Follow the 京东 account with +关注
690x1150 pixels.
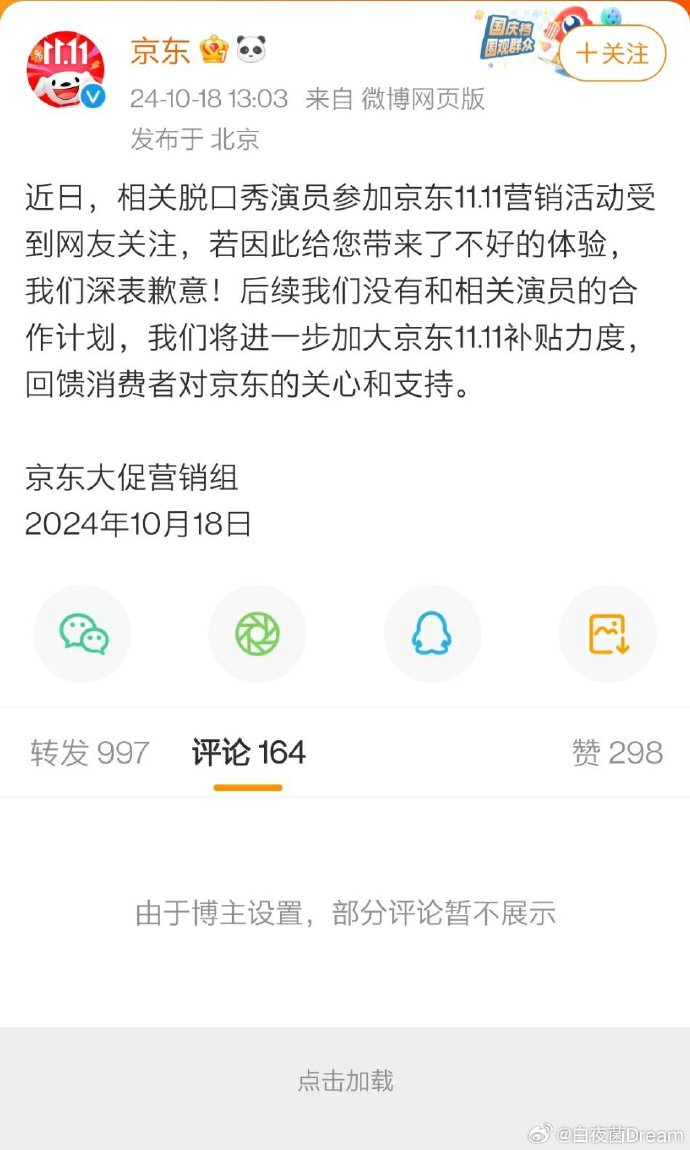click(612, 53)
